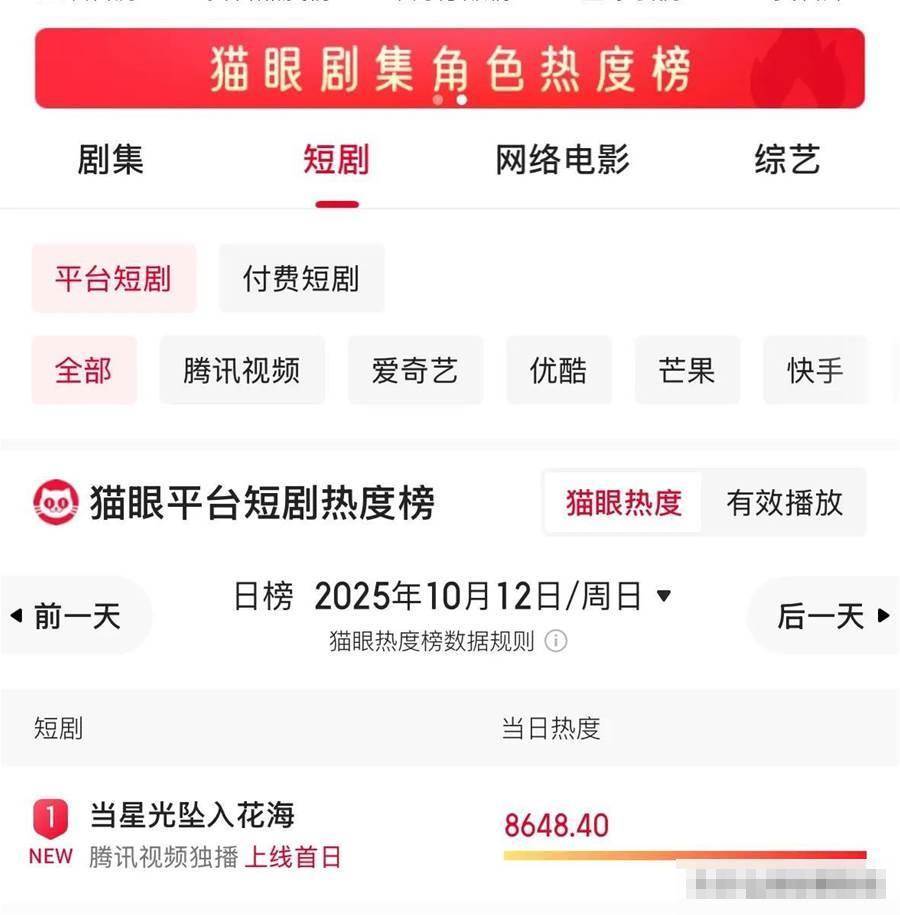
Task: Open 当星光坠入花海 drama entry
Action: (x=193, y=815)
